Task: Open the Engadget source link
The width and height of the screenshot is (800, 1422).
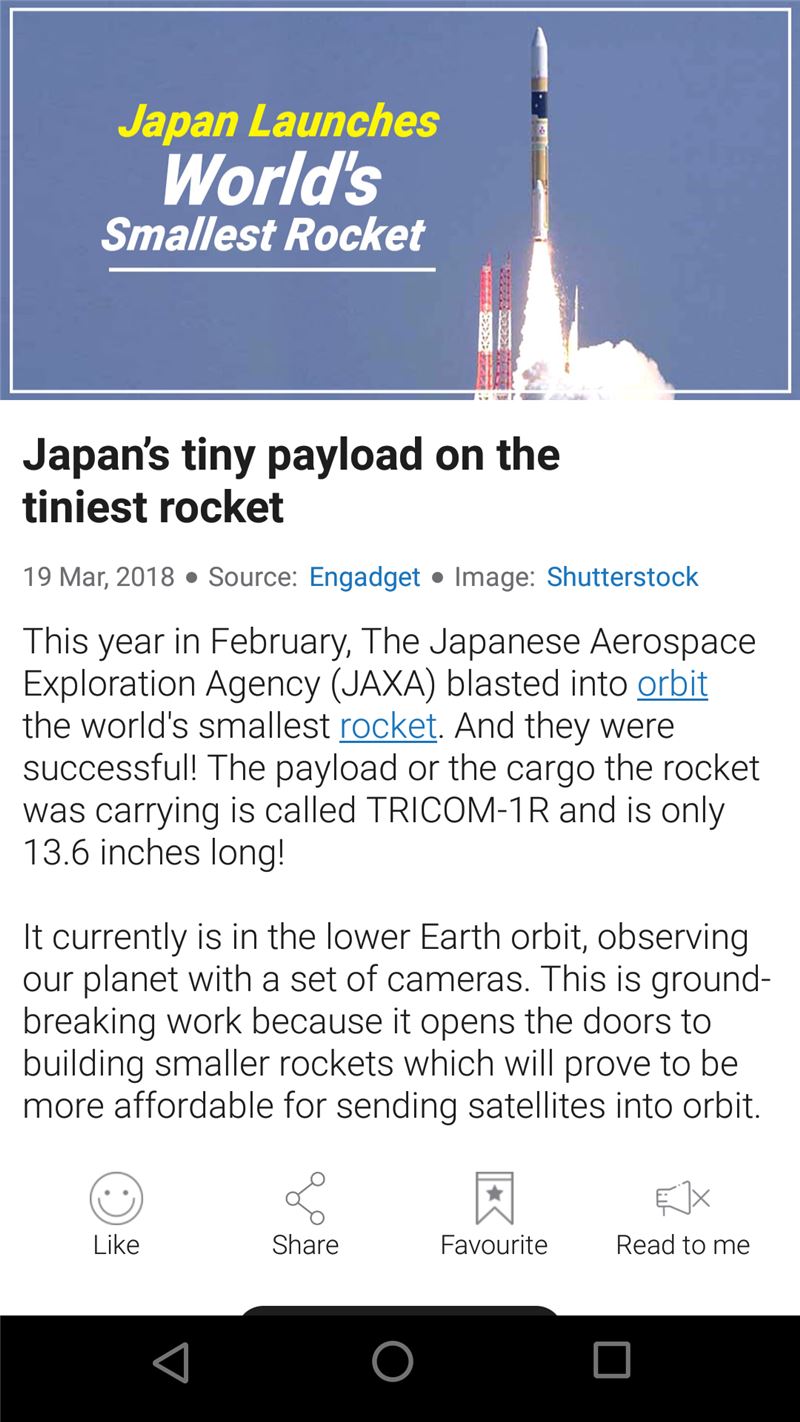Action: pos(365,577)
